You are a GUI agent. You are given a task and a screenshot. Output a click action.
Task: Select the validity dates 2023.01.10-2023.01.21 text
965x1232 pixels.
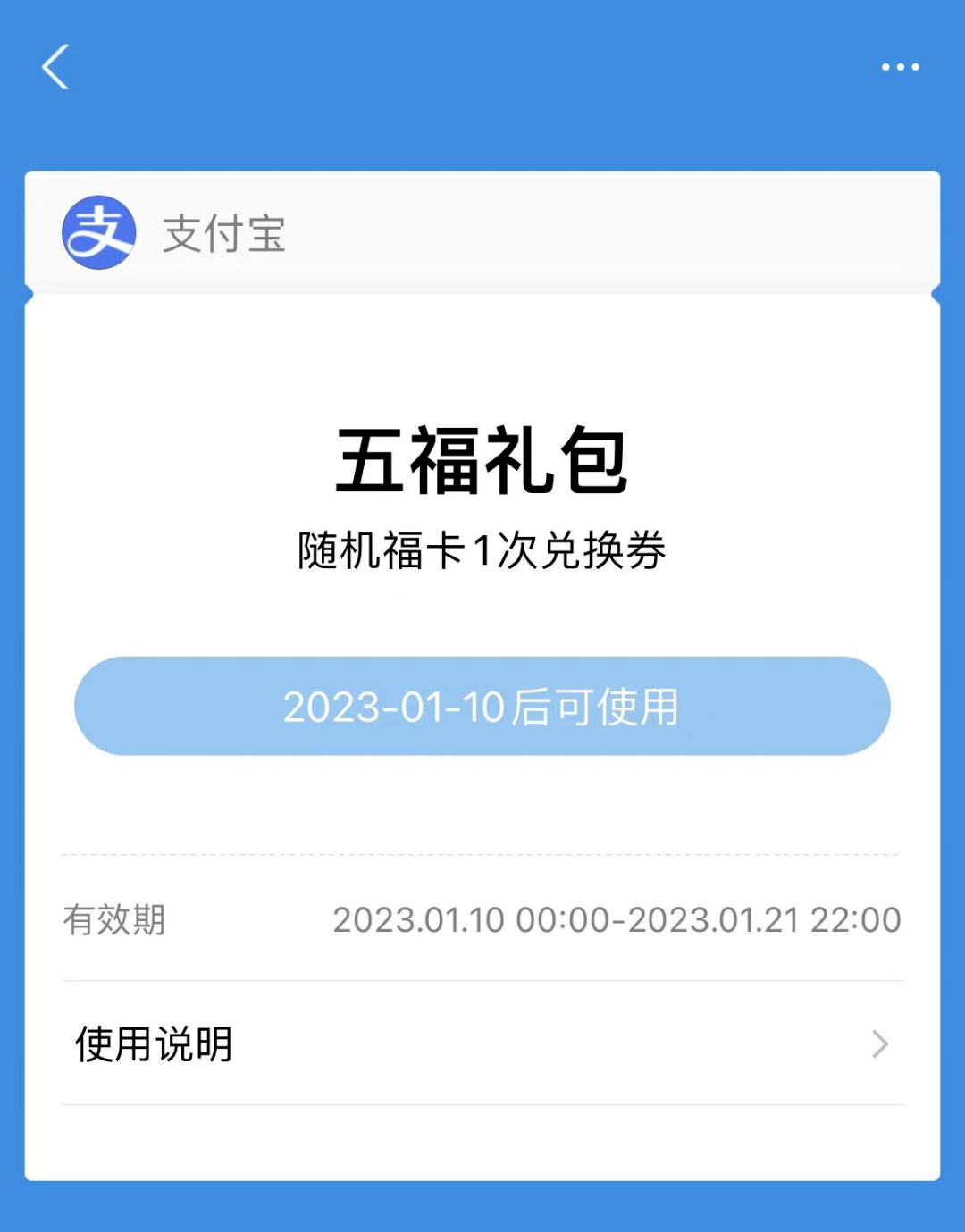pos(616,918)
